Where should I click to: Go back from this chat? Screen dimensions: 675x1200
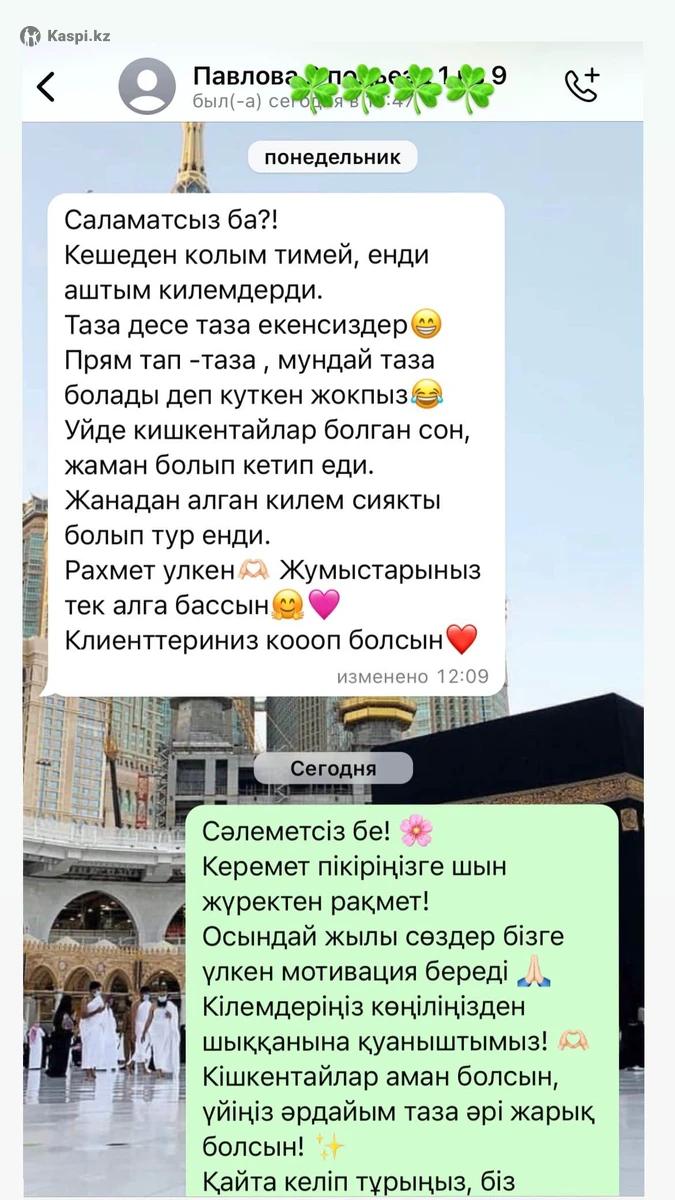pos(46,87)
